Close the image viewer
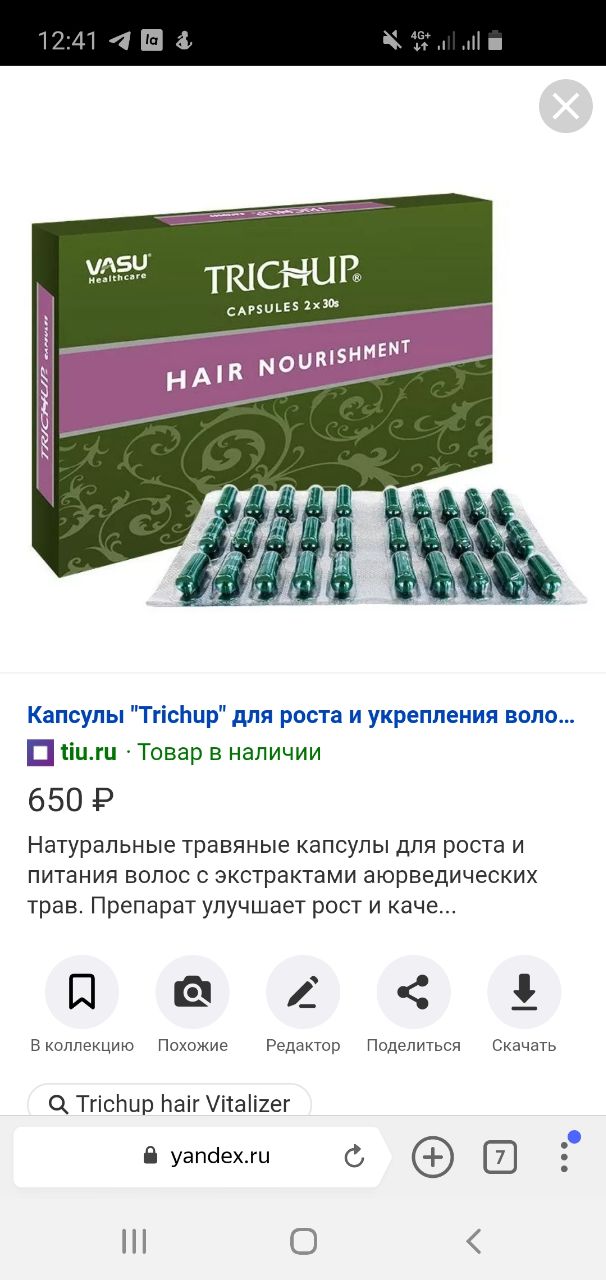Screen dimensions: 606x1280 (566, 106)
